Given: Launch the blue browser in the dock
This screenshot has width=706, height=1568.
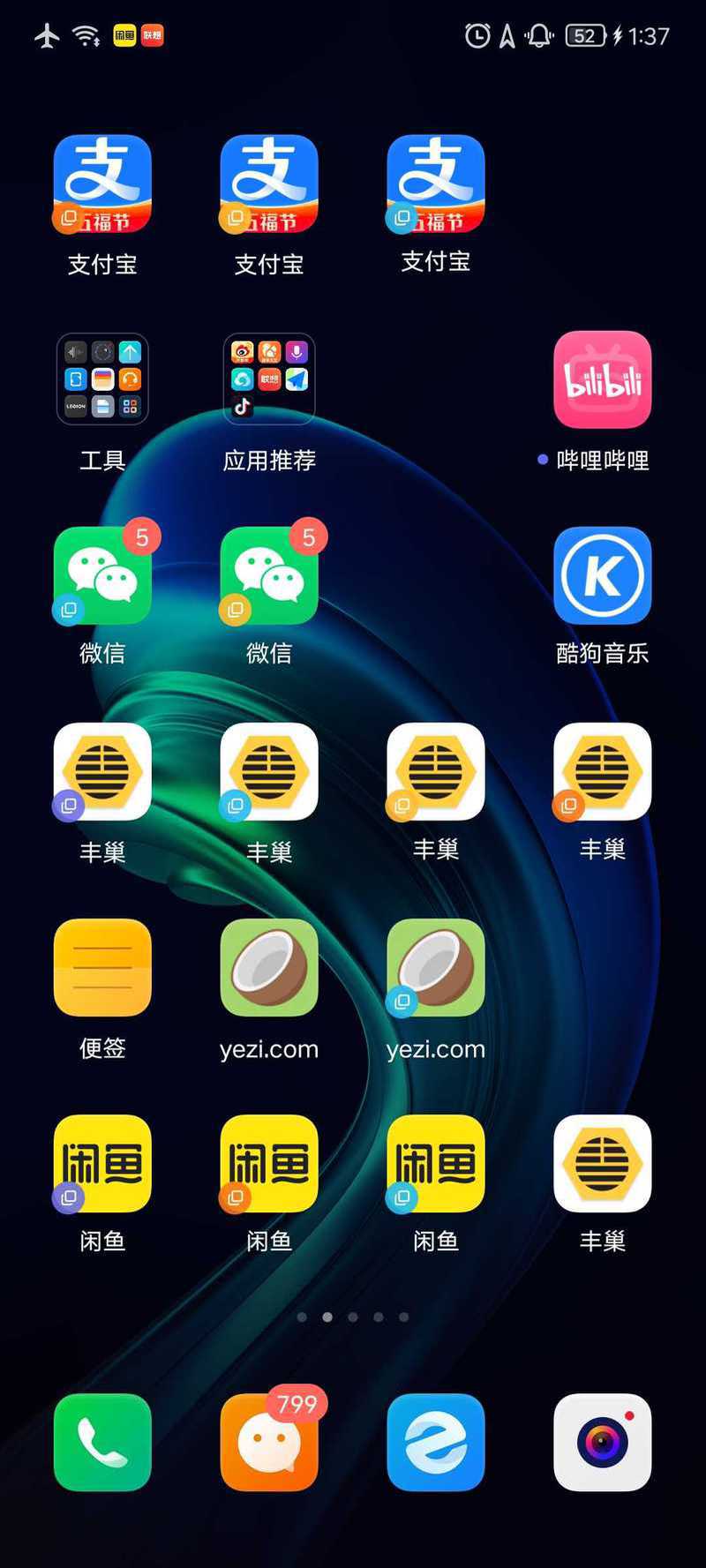Looking at the screenshot, I should pos(436,1442).
